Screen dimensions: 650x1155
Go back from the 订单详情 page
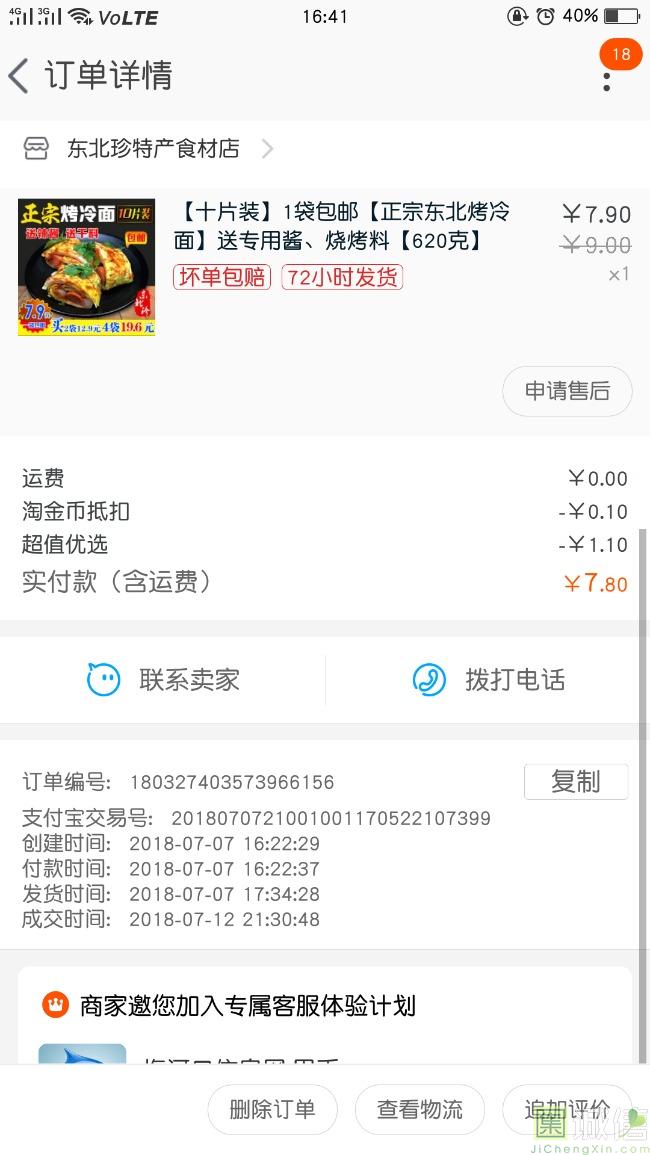[18, 76]
